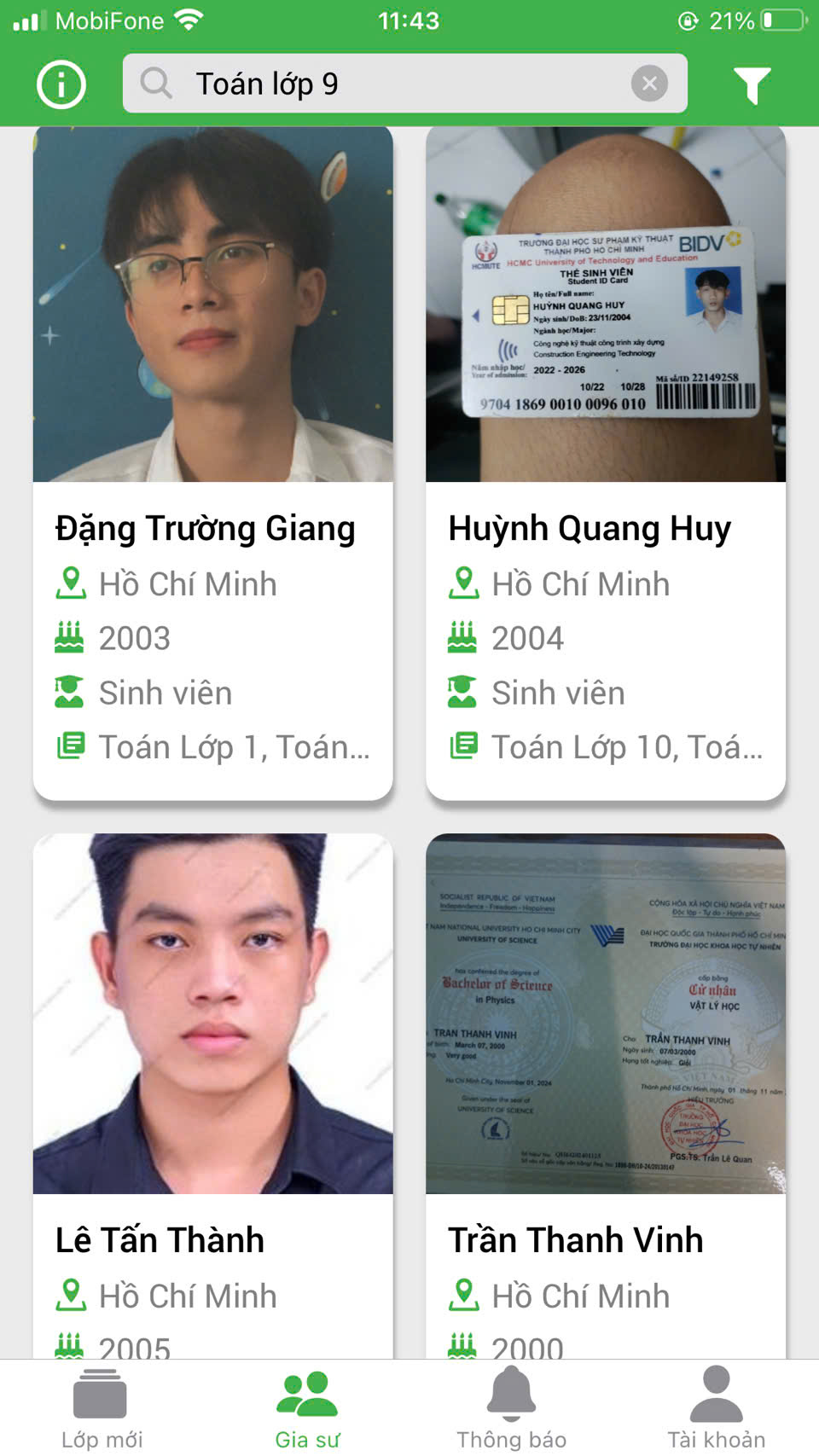Open Trần Thanh Vinh's tutor card

tap(606, 1092)
